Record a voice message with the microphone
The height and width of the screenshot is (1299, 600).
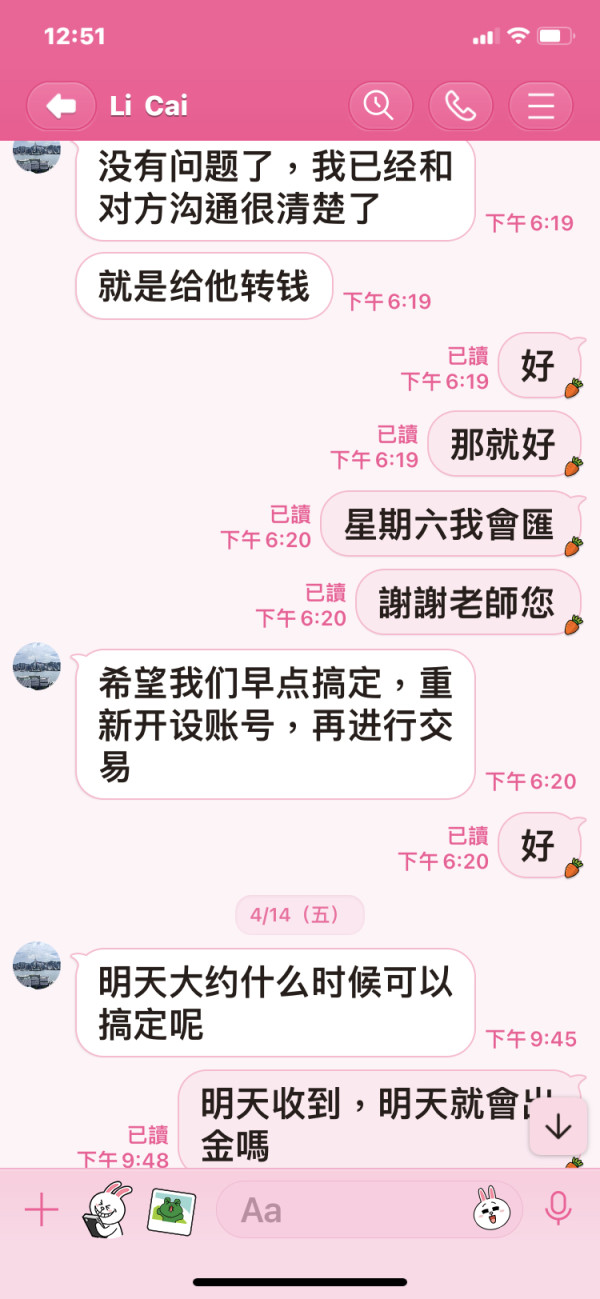pyautogui.click(x=558, y=1210)
